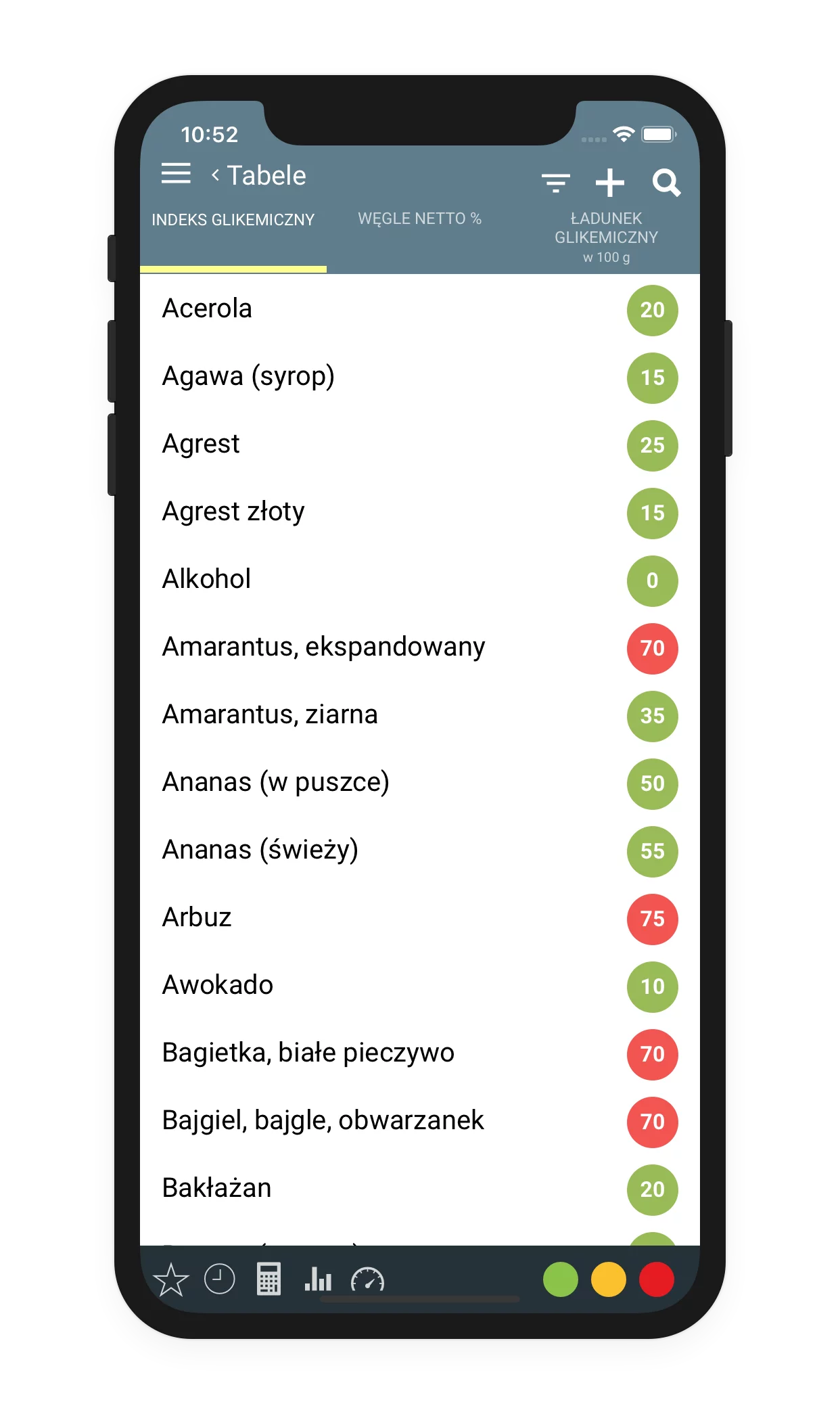Image resolution: width=840 pixels, height=1410 pixels.
Task: Select the Alkohol row
Action: click(420, 580)
